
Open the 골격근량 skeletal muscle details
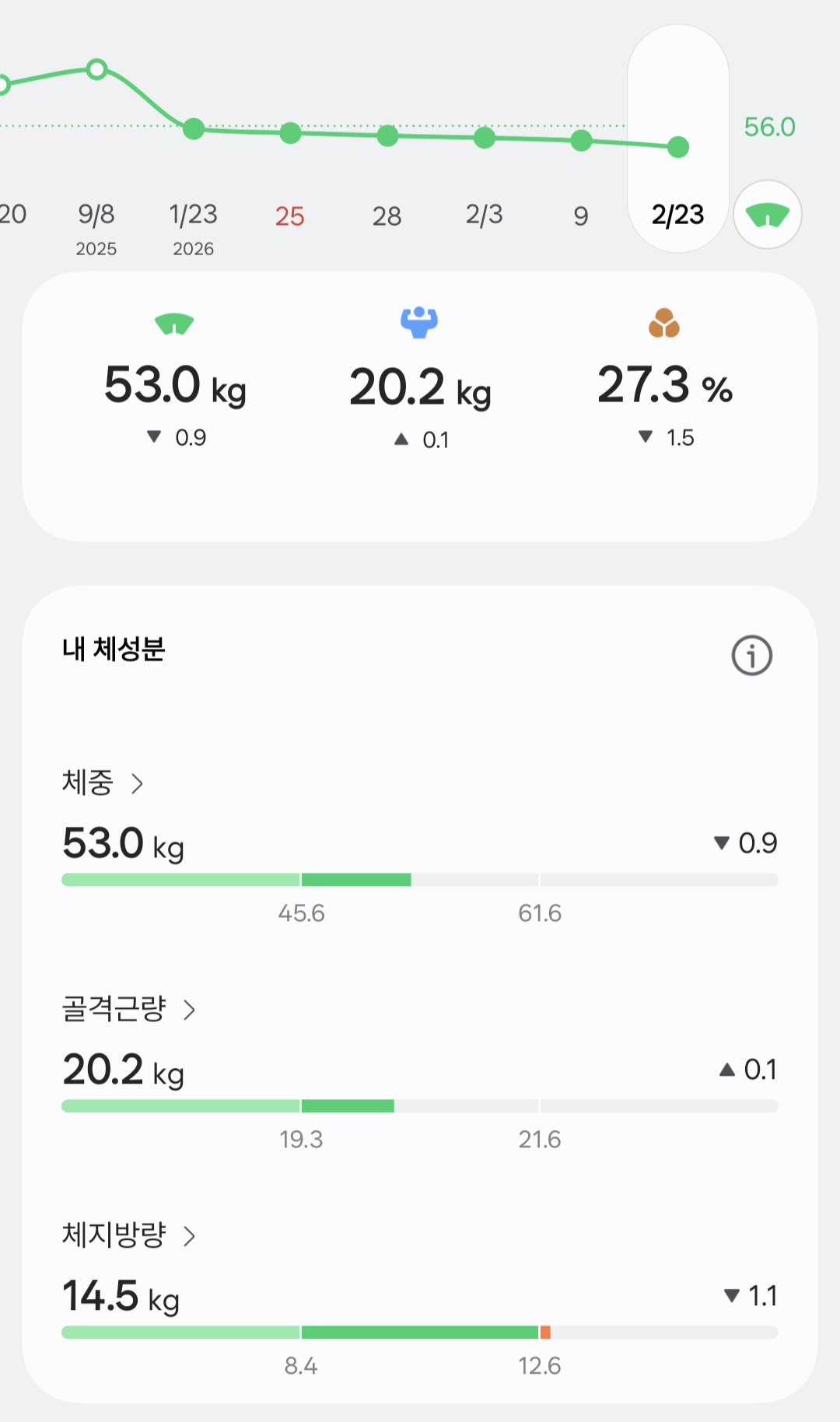(128, 1009)
